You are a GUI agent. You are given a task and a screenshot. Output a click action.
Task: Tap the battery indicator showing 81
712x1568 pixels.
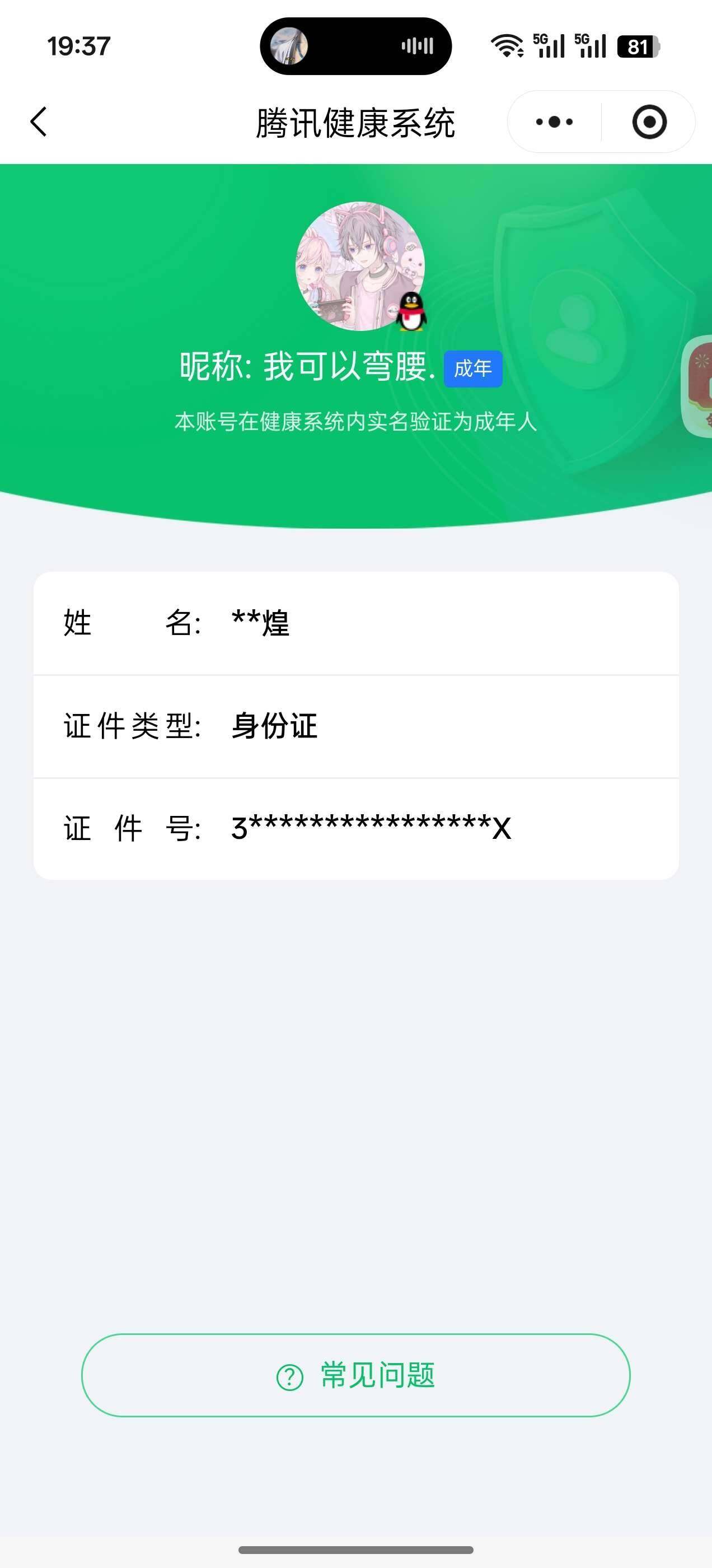point(638,48)
